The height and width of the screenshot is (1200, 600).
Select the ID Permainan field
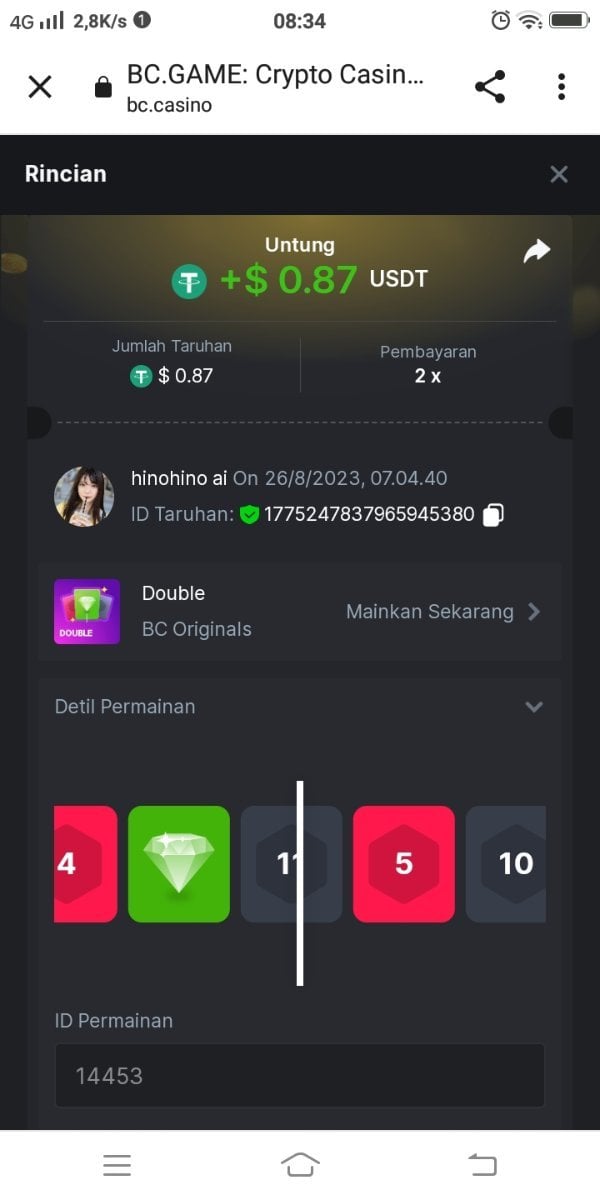pyautogui.click(x=299, y=1076)
